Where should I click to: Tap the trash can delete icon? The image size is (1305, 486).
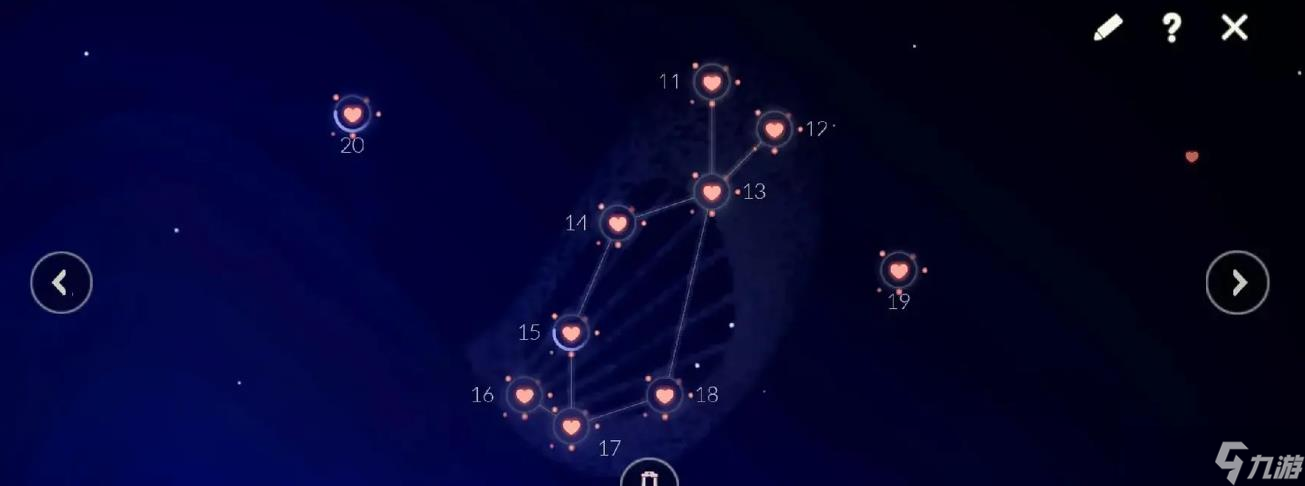point(650,478)
